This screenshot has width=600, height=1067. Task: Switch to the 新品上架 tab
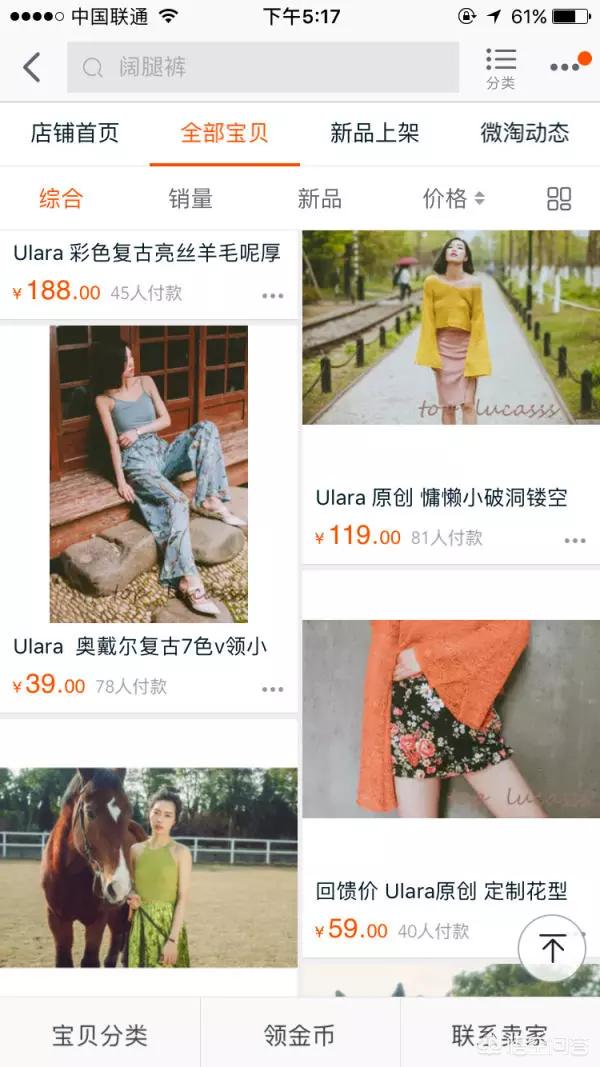click(x=374, y=133)
